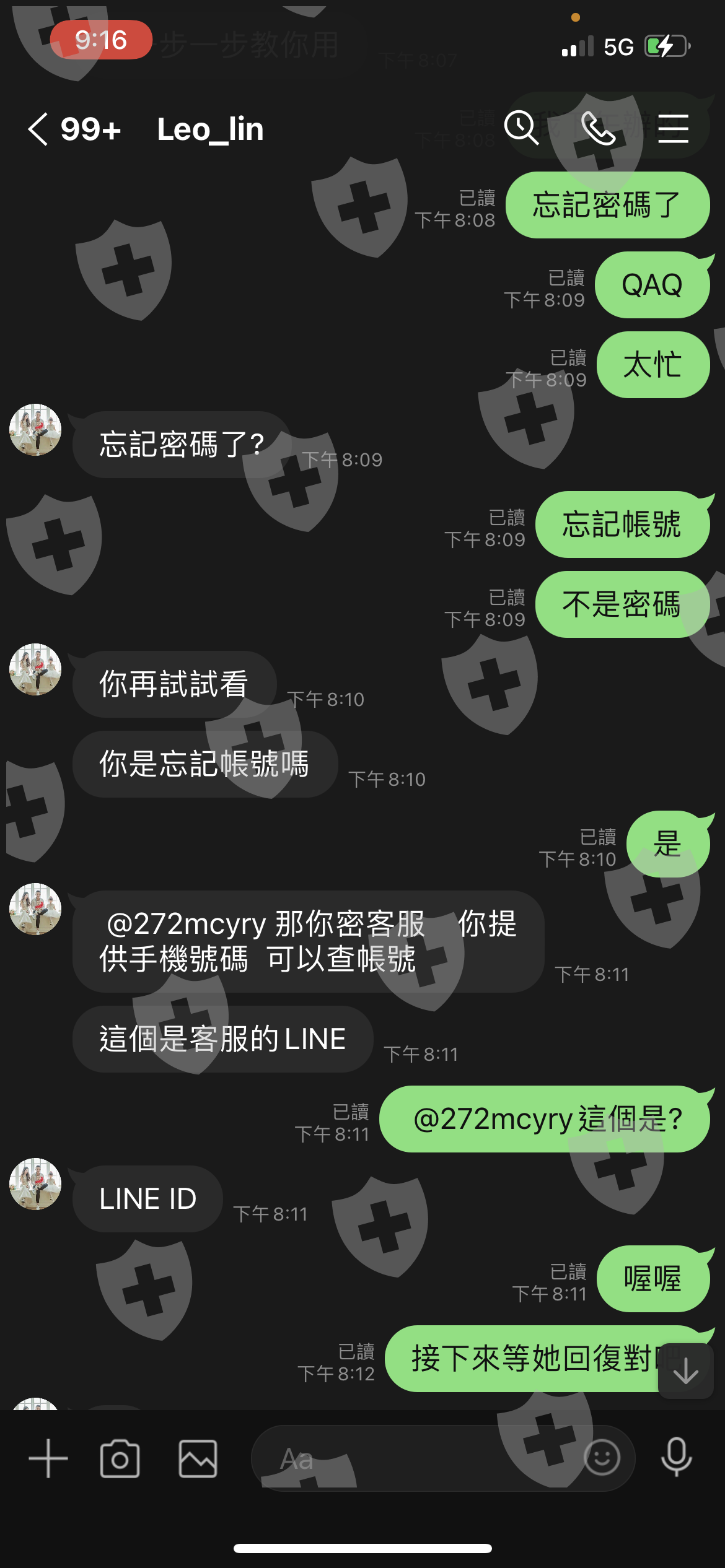Record a voice message with the microphone
The height and width of the screenshot is (1568, 725).
(677, 1457)
